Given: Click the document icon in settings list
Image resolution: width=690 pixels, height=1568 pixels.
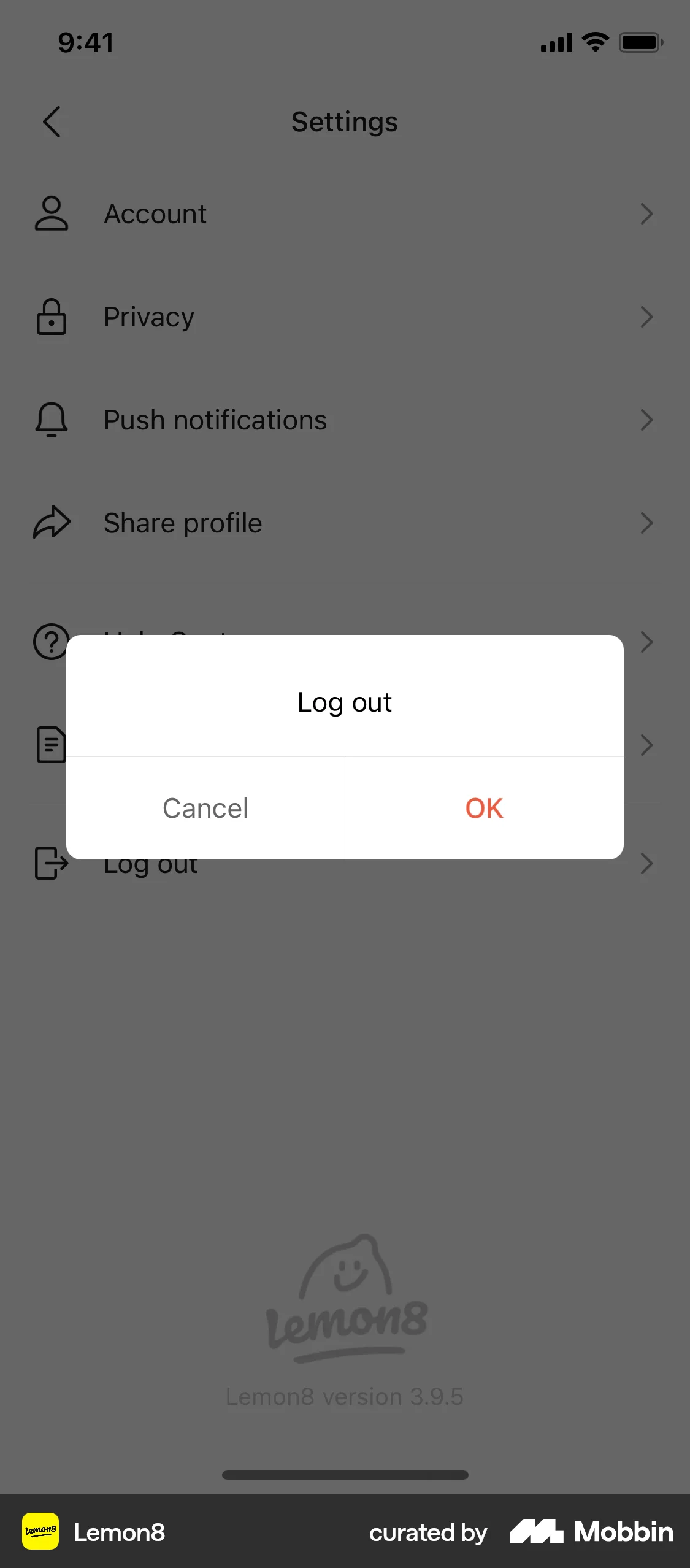Looking at the screenshot, I should tap(52, 745).
